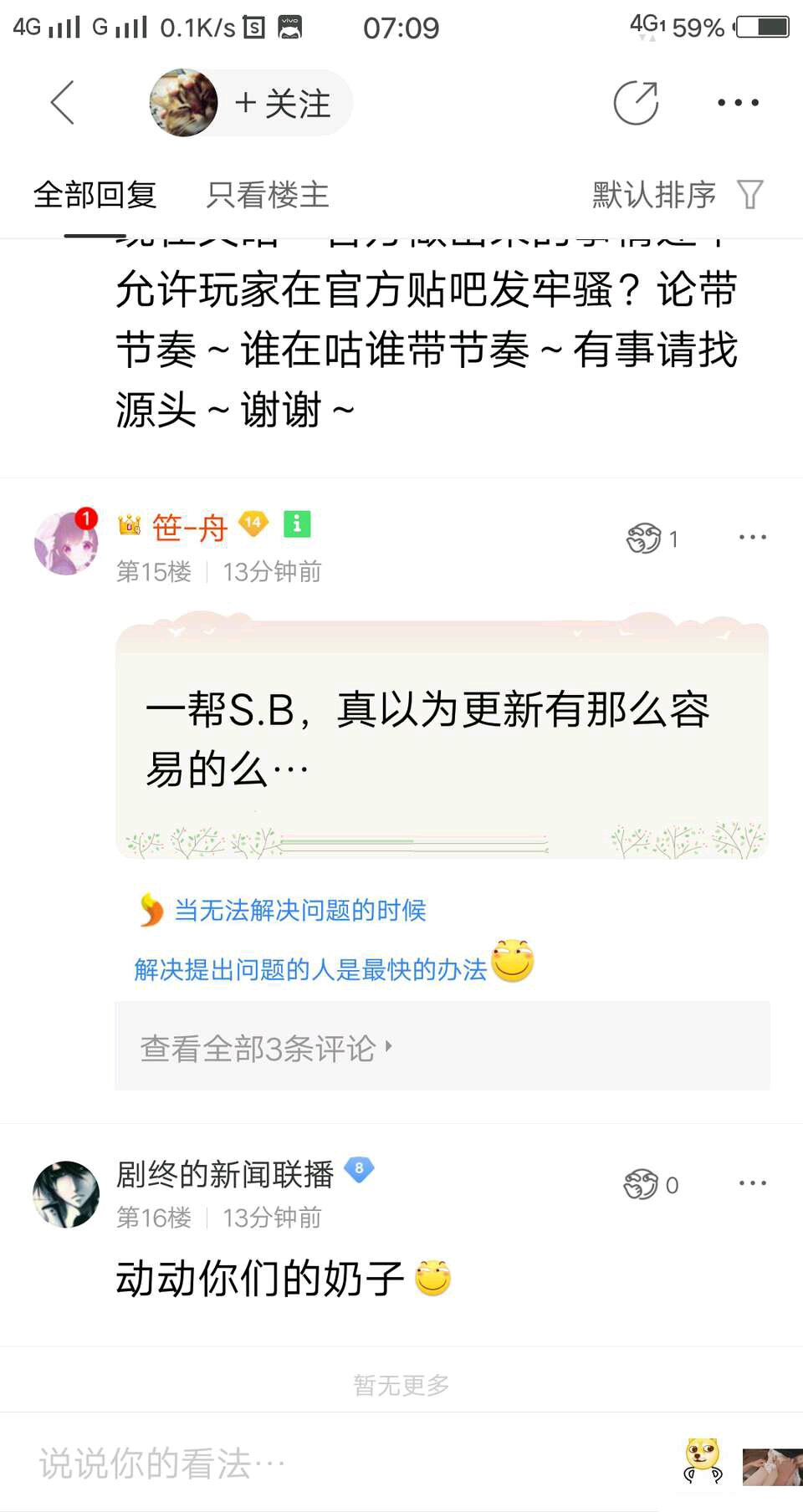Like the 第16楼 reply

(x=651, y=1184)
